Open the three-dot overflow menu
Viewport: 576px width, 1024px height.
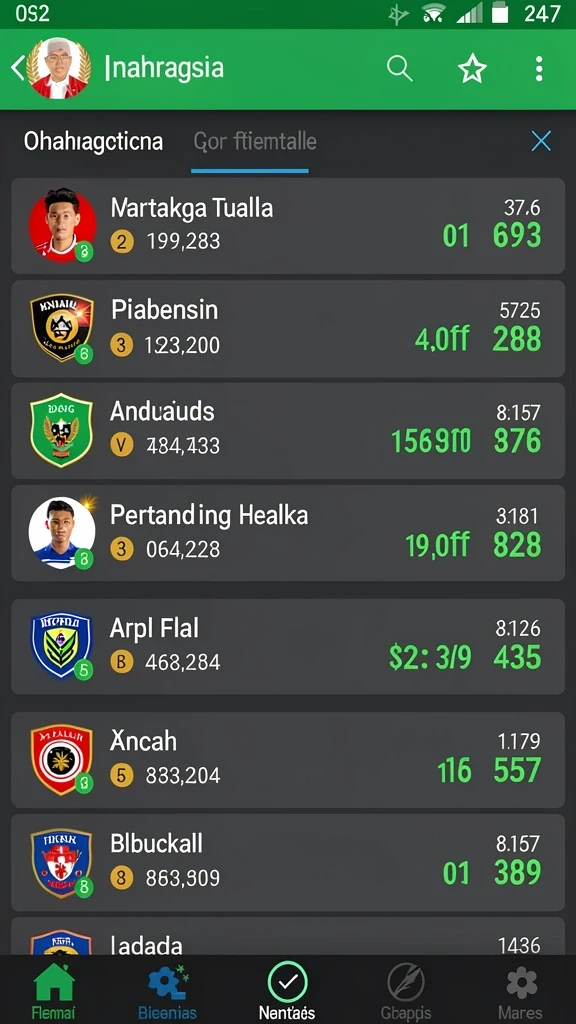pos(539,68)
